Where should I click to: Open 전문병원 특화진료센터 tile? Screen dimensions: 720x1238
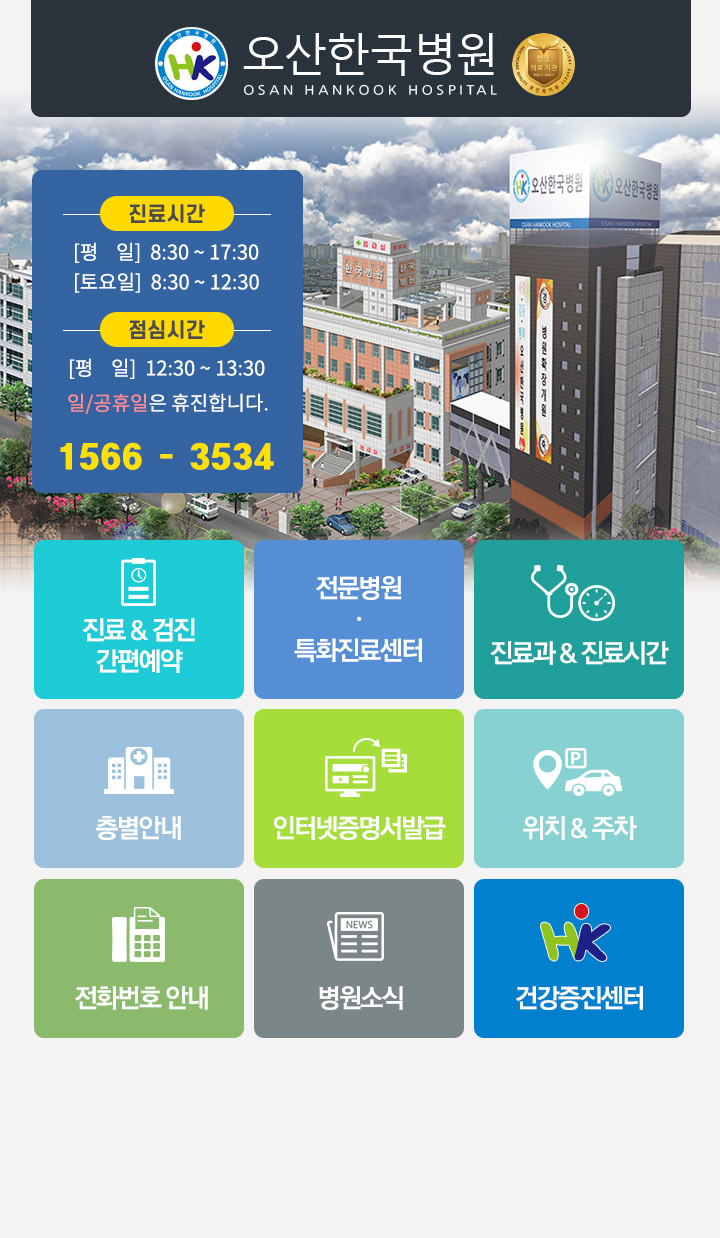point(359,619)
